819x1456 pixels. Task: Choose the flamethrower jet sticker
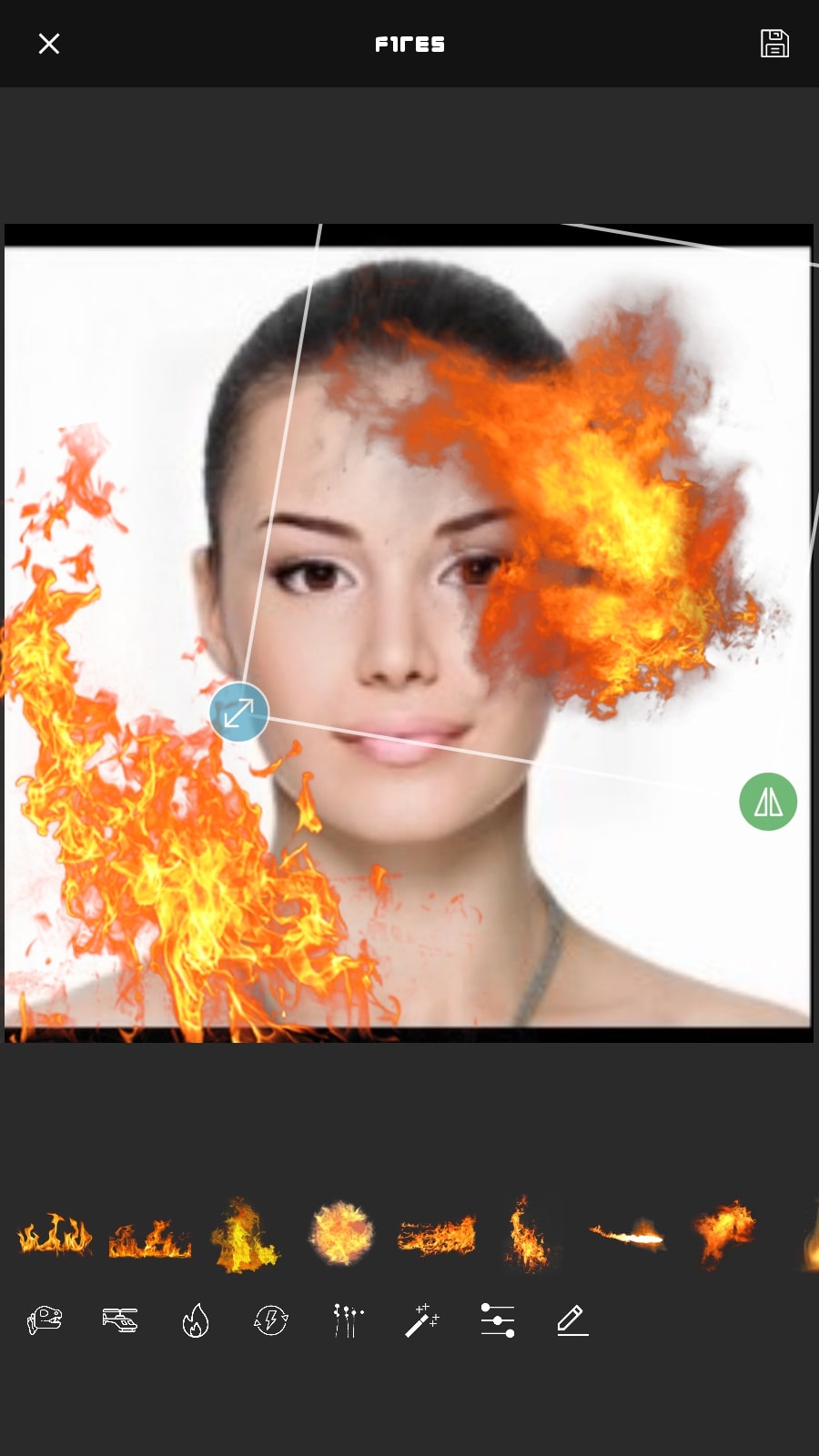(627, 1236)
